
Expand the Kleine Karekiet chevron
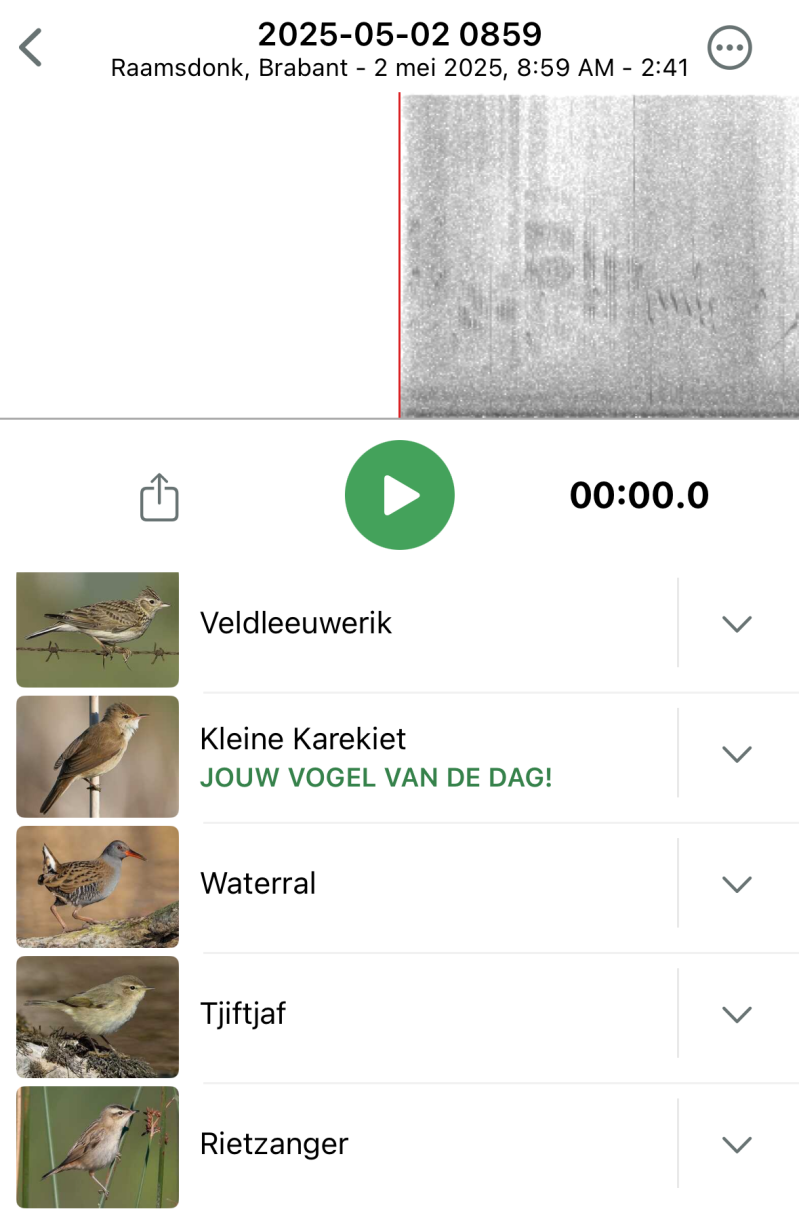coord(737,754)
